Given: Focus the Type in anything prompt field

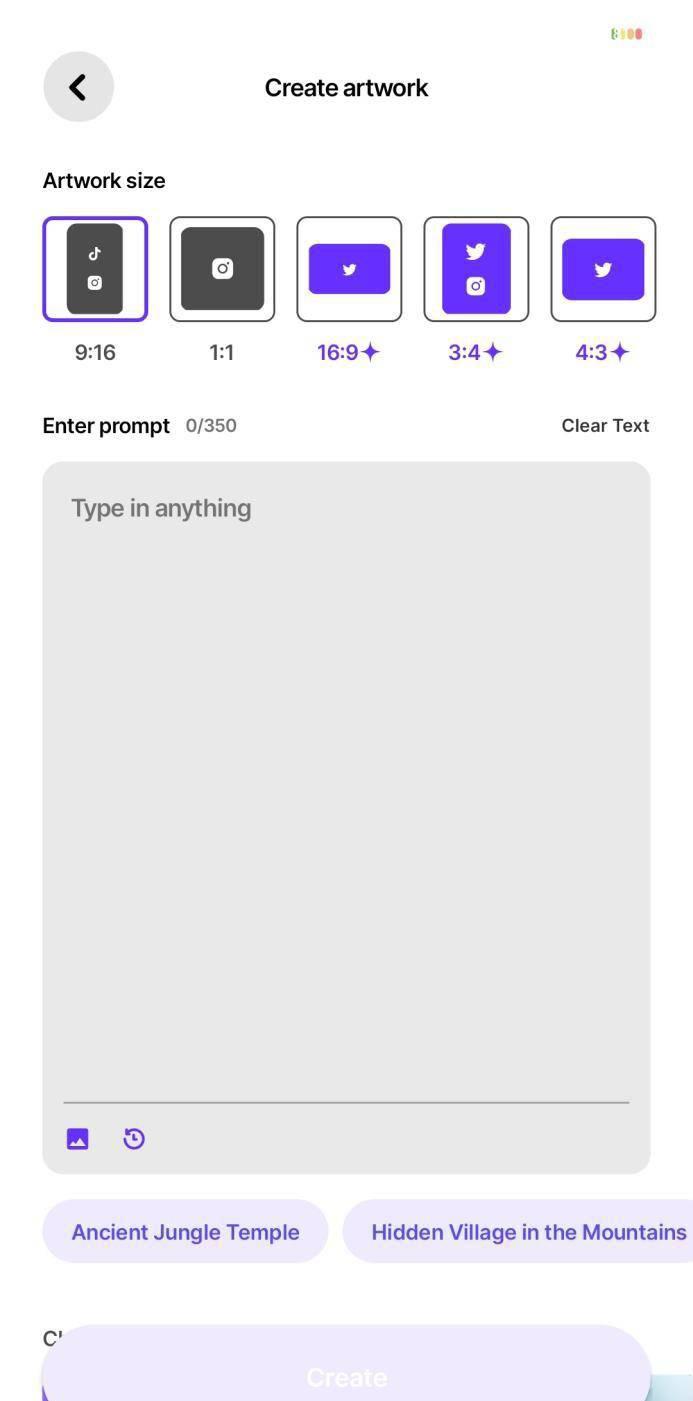Looking at the screenshot, I should coord(346,780).
